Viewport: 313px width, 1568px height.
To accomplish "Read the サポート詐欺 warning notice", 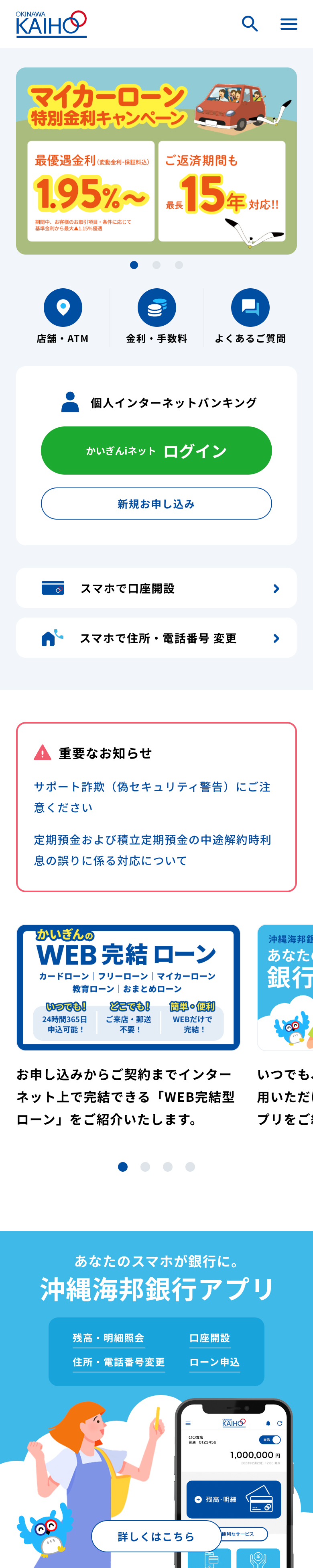I will click(152, 797).
